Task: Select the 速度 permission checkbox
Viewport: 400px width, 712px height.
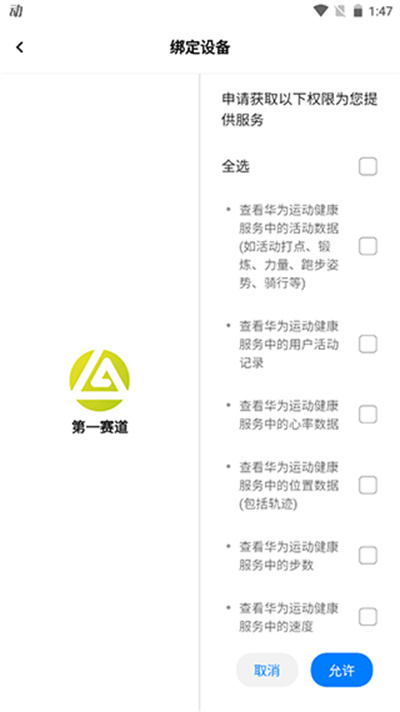Action: [x=368, y=617]
